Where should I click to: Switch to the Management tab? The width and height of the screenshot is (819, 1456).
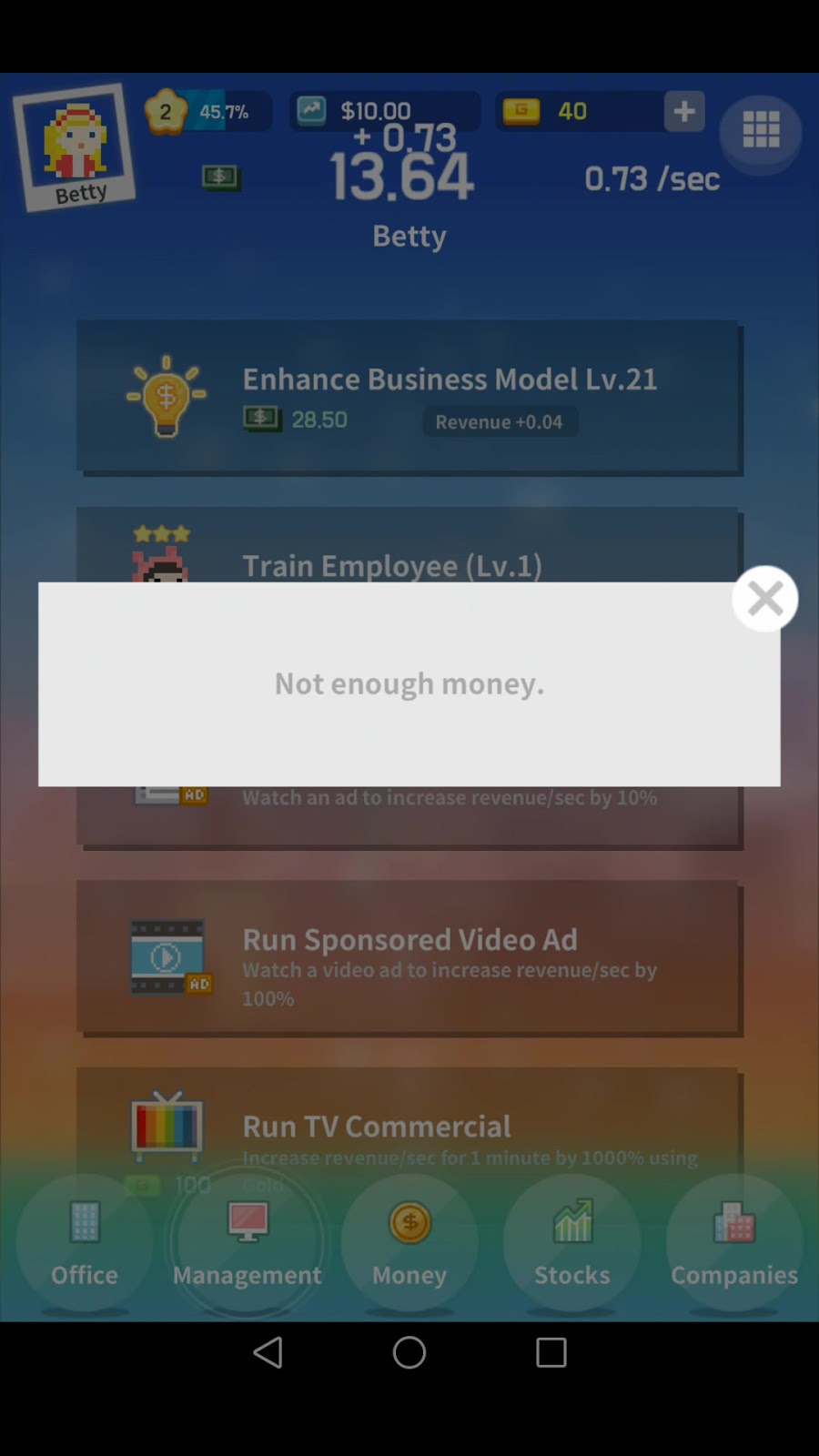click(247, 1243)
